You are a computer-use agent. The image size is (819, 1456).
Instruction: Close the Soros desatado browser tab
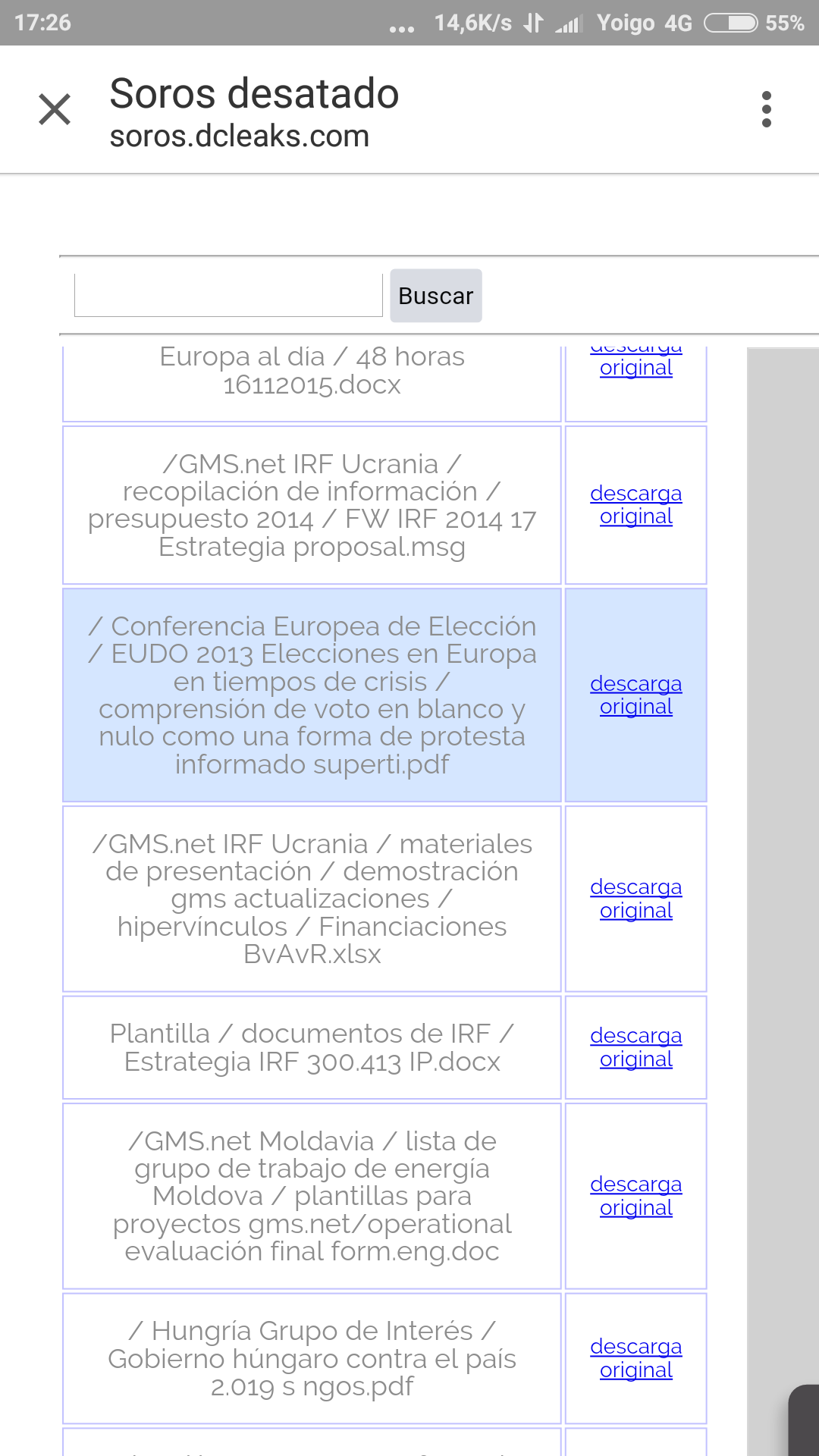[55, 109]
